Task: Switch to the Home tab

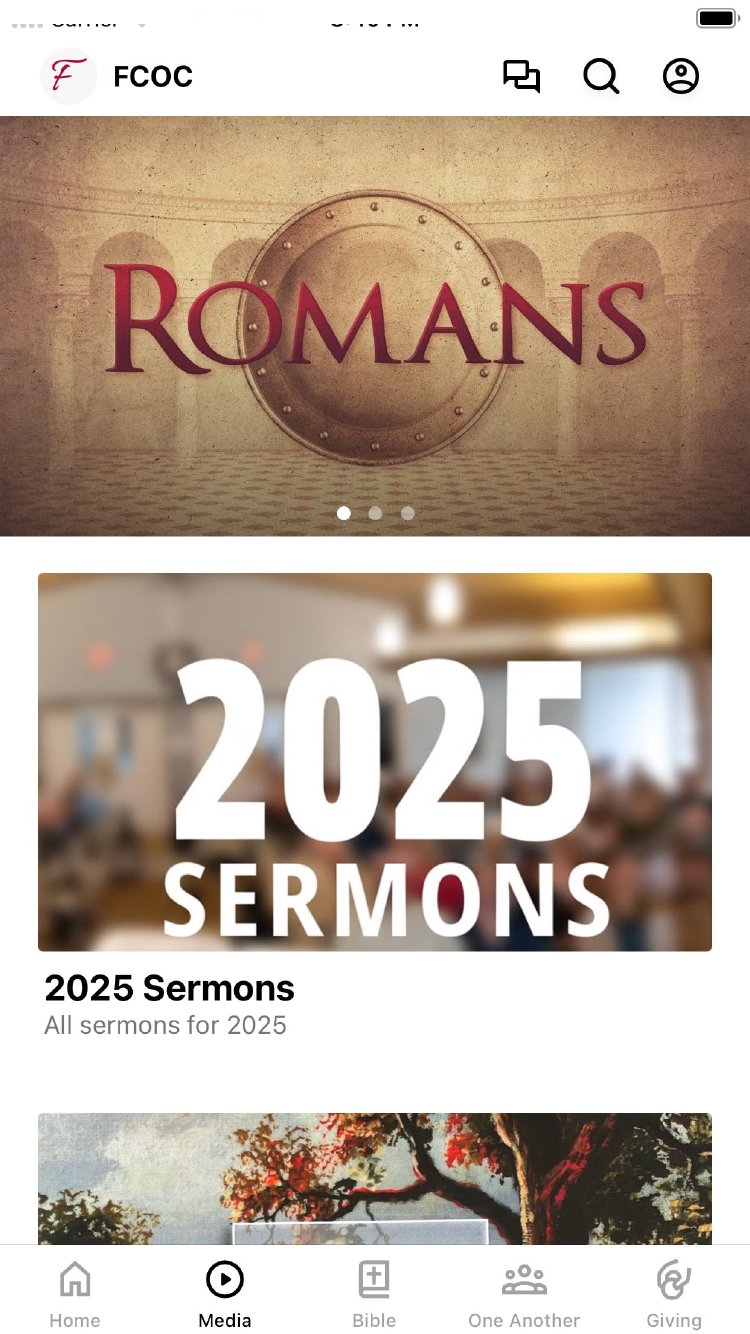Action: pos(75,1294)
